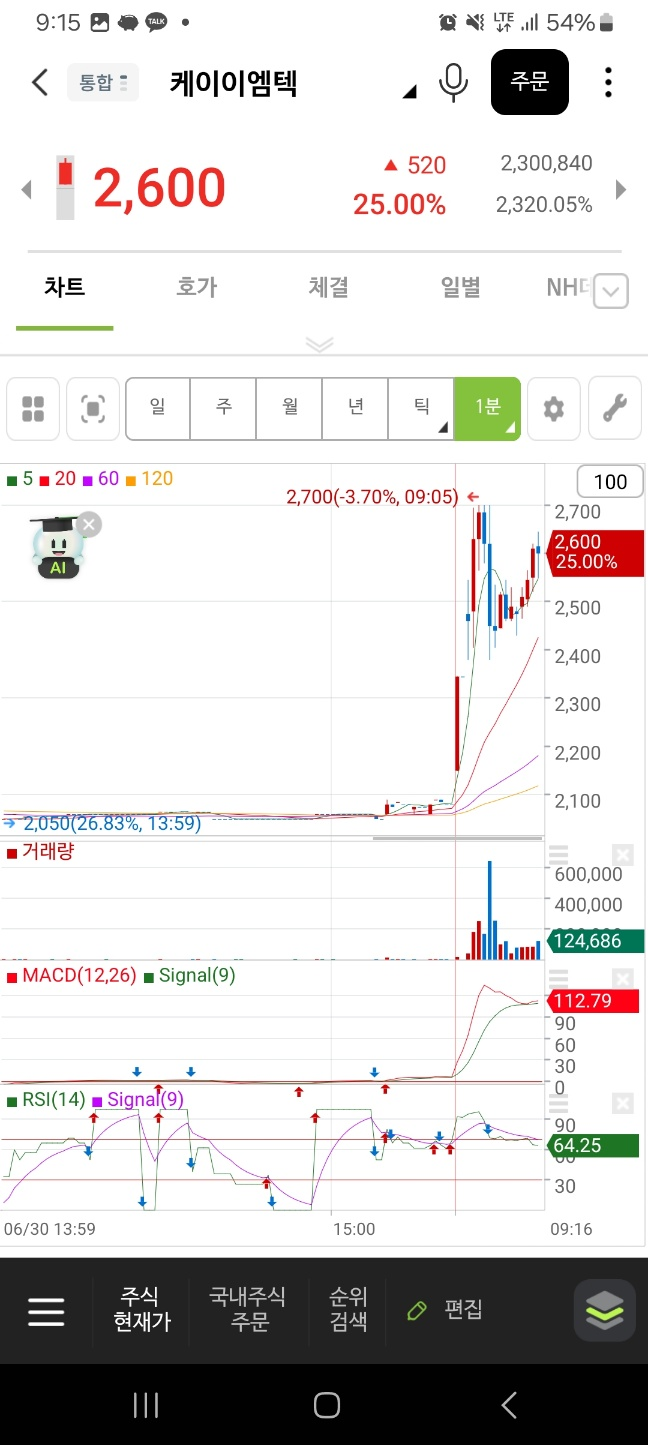The width and height of the screenshot is (648, 1445).
Task: Dismiss the AI assistant mascot
Action: pos(89,524)
